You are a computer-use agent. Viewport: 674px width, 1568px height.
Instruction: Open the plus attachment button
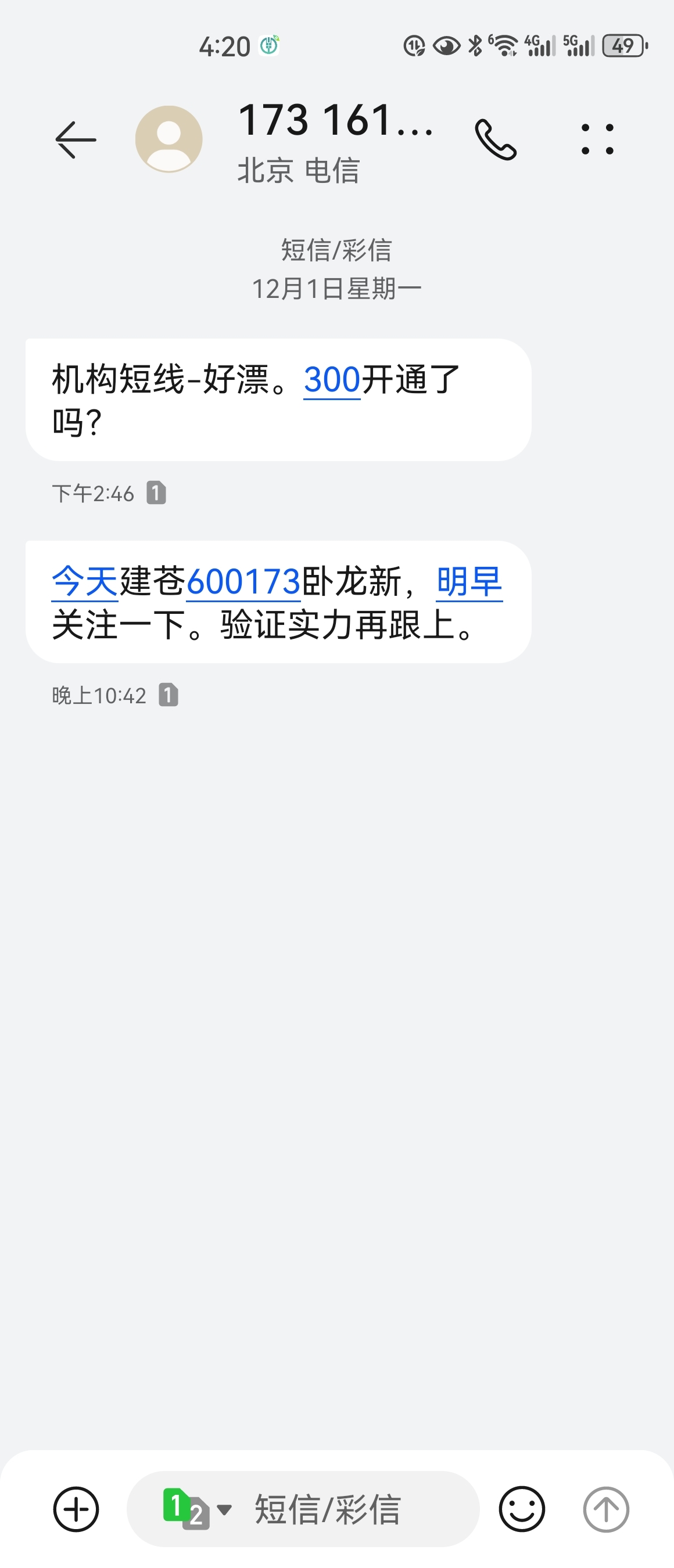click(x=76, y=1509)
